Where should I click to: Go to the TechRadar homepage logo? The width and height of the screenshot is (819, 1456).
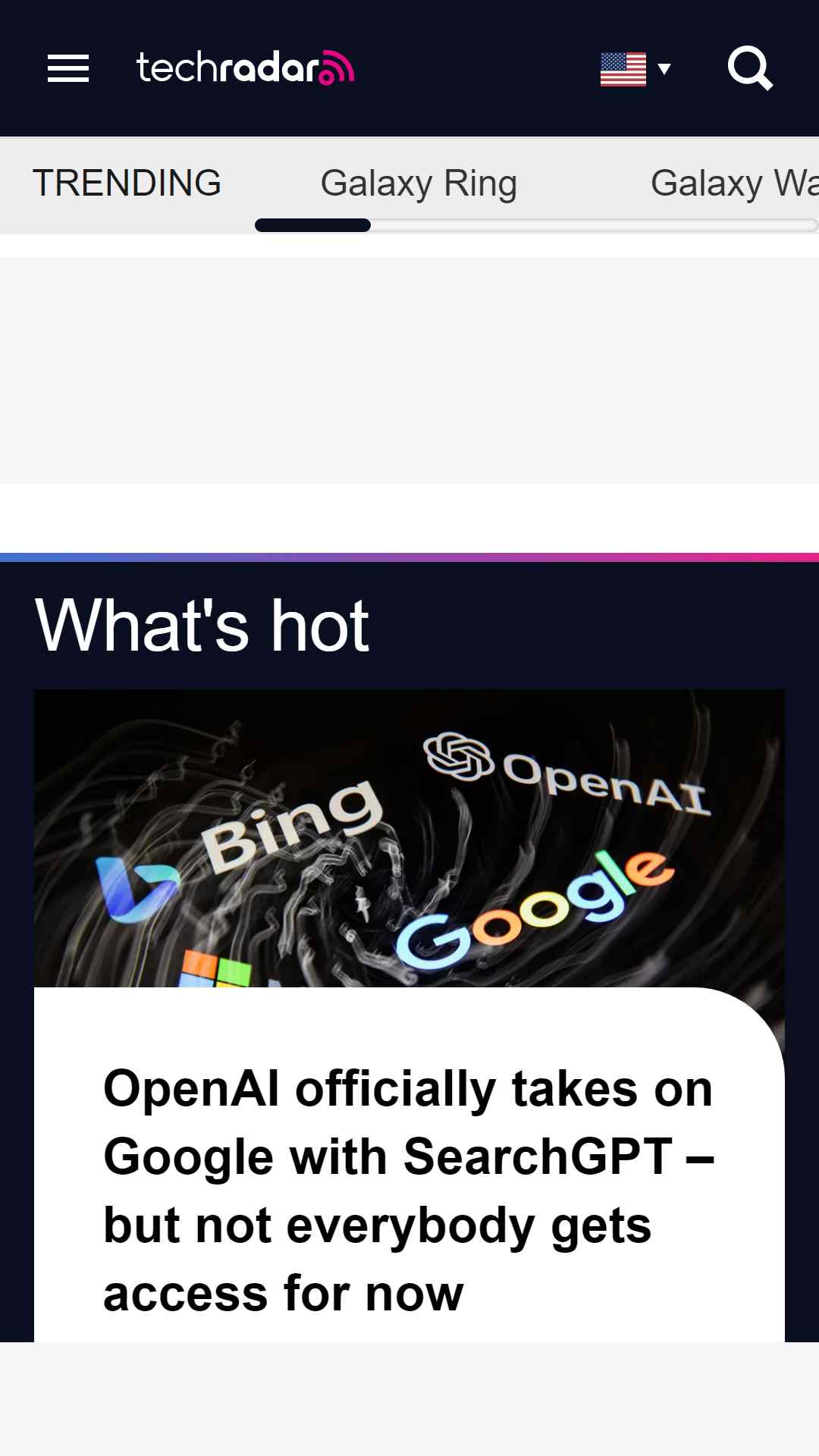(x=245, y=67)
